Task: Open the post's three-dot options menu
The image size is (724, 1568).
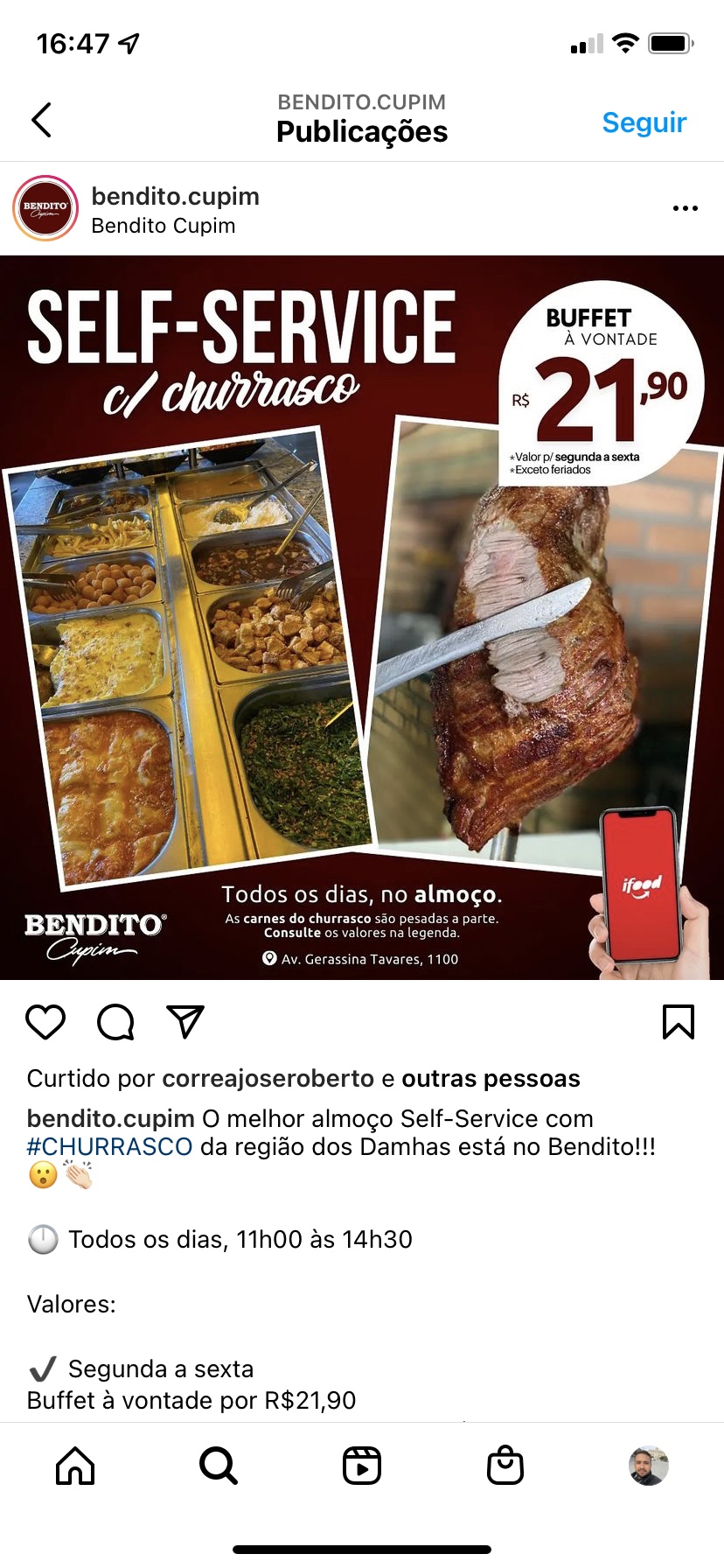Action: click(x=685, y=208)
